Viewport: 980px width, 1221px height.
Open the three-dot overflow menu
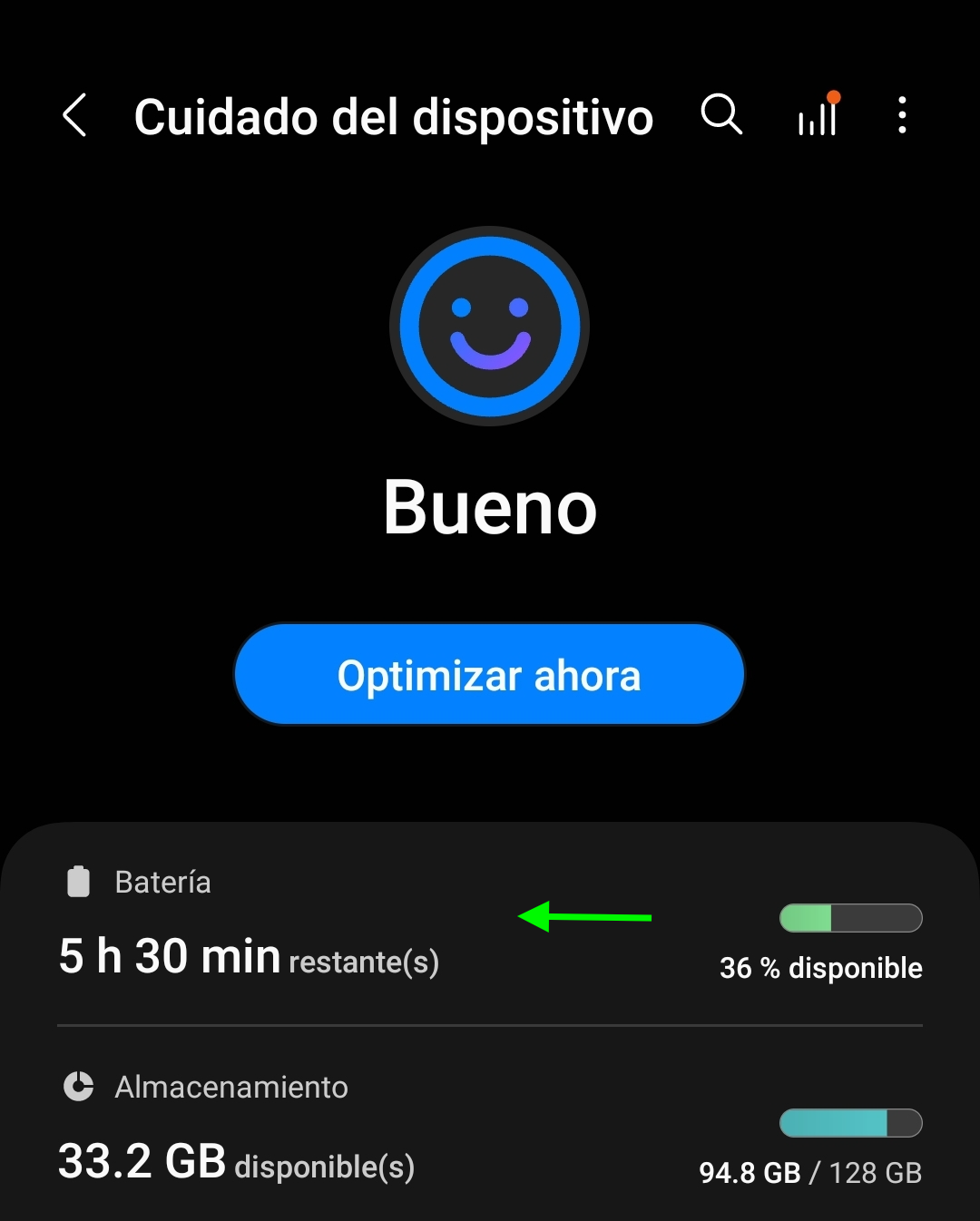pyautogui.click(x=901, y=116)
